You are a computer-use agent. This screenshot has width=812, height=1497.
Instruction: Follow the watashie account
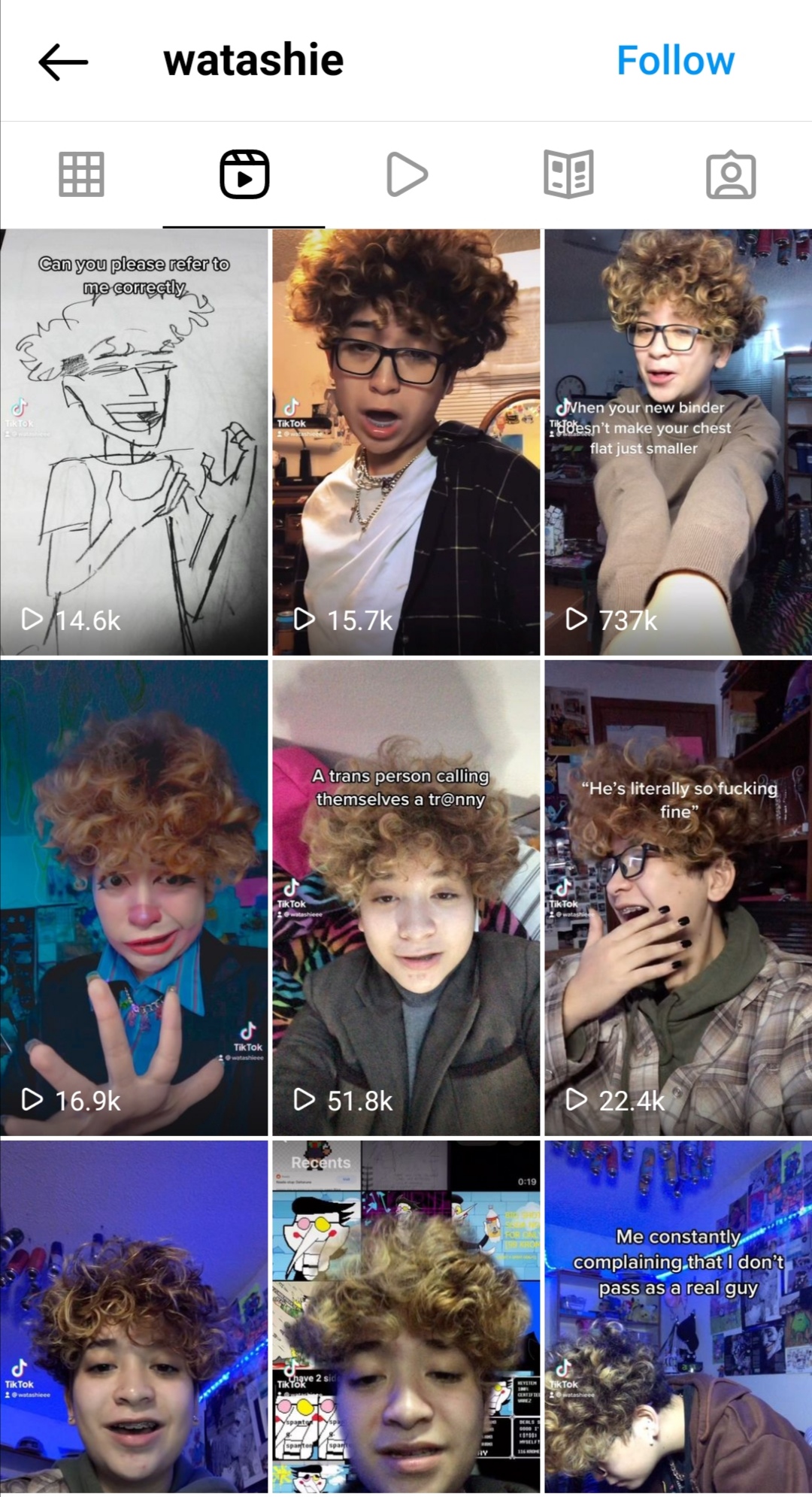(675, 61)
